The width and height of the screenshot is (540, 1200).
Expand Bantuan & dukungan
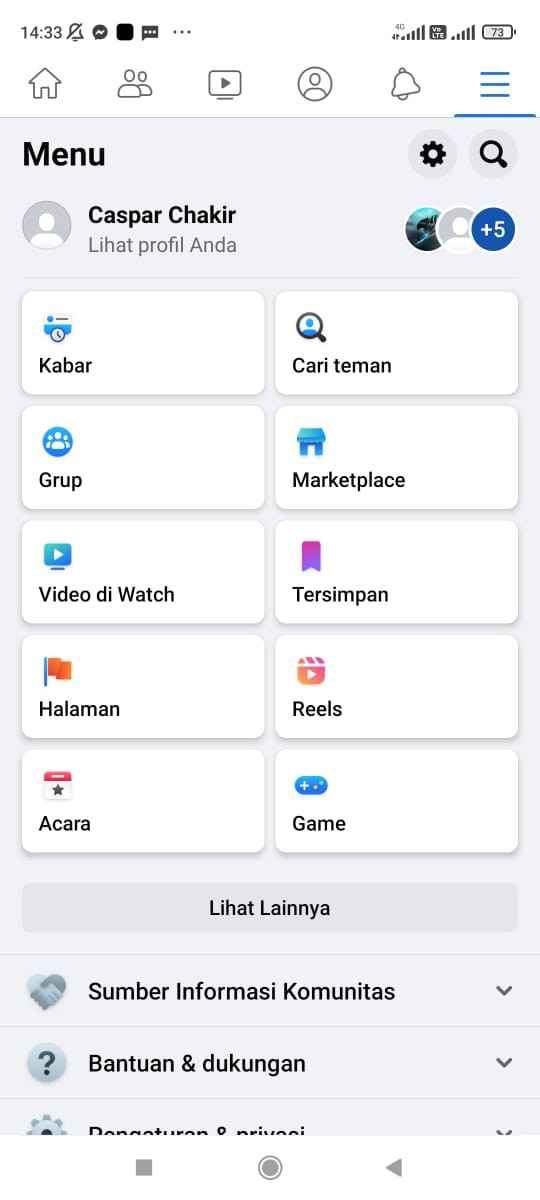[270, 1063]
